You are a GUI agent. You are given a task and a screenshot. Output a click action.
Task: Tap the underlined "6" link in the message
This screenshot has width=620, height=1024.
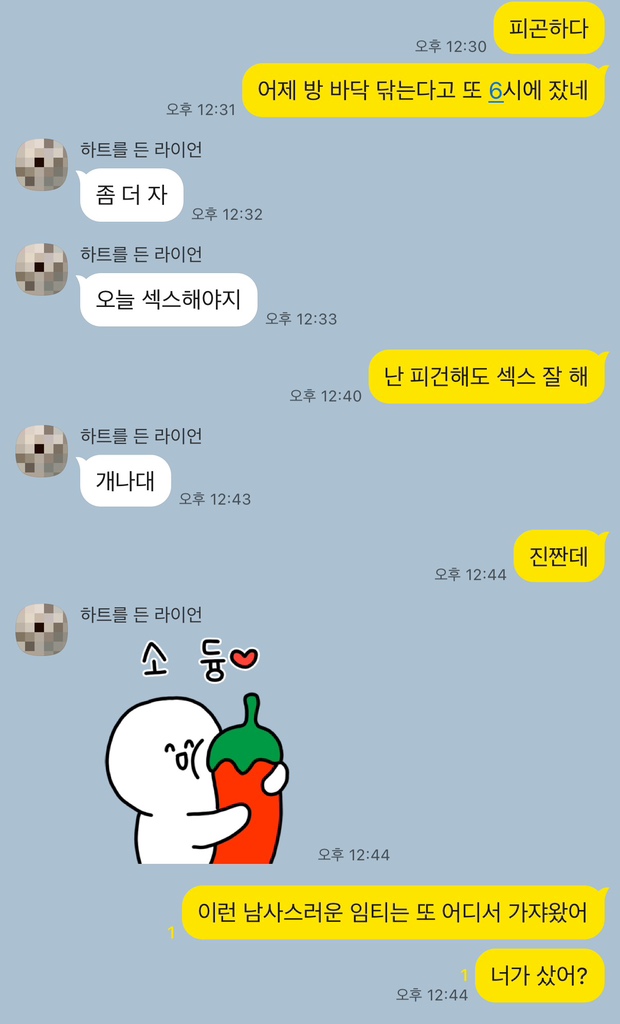(495, 91)
